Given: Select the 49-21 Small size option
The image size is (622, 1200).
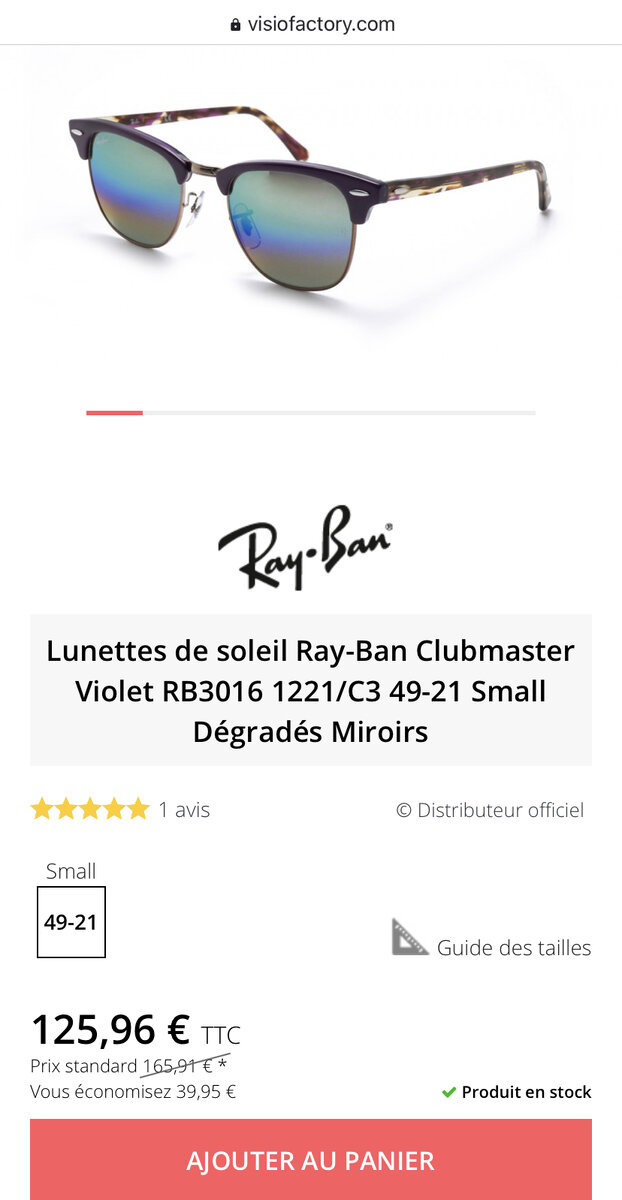Looking at the screenshot, I should pos(71,922).
